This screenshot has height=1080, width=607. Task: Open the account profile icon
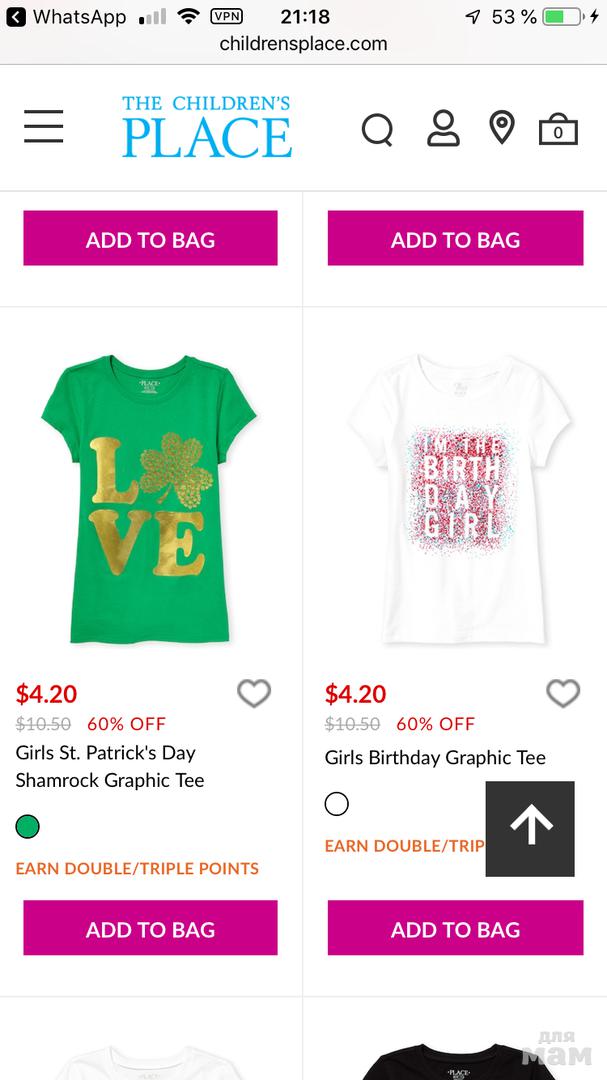click(443, 128)
